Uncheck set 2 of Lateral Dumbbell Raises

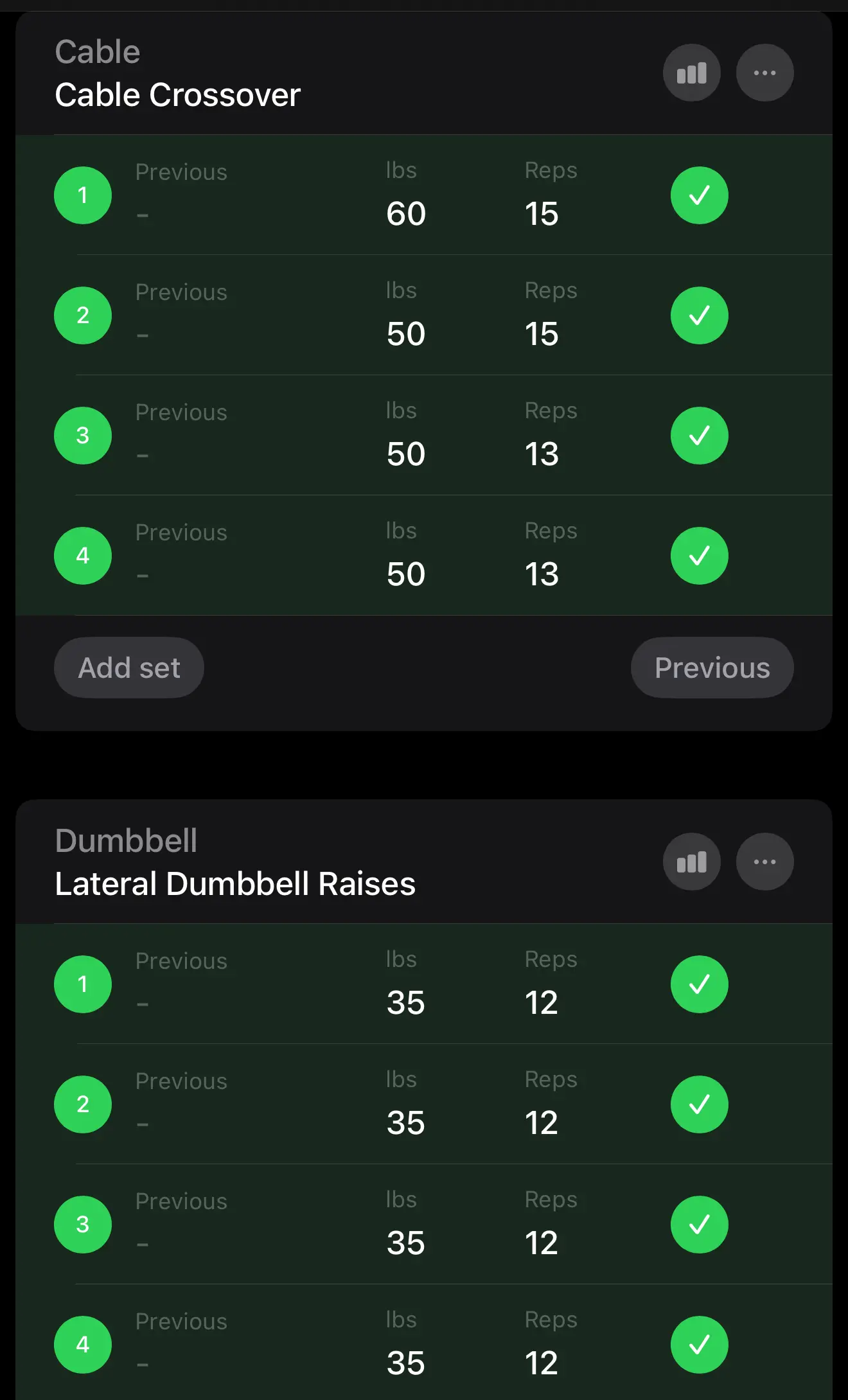[699, 1104]
